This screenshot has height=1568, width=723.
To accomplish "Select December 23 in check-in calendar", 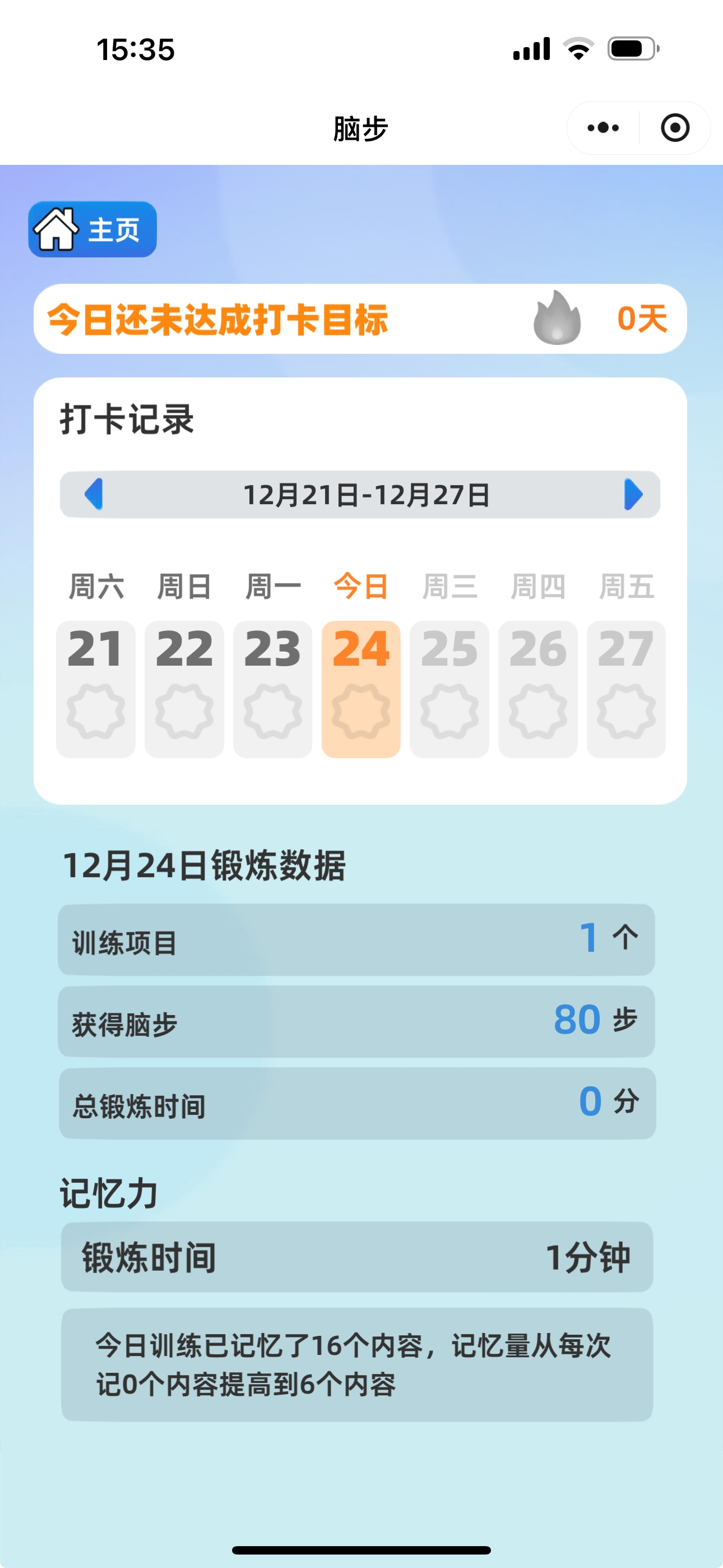I will pos(272,689).
